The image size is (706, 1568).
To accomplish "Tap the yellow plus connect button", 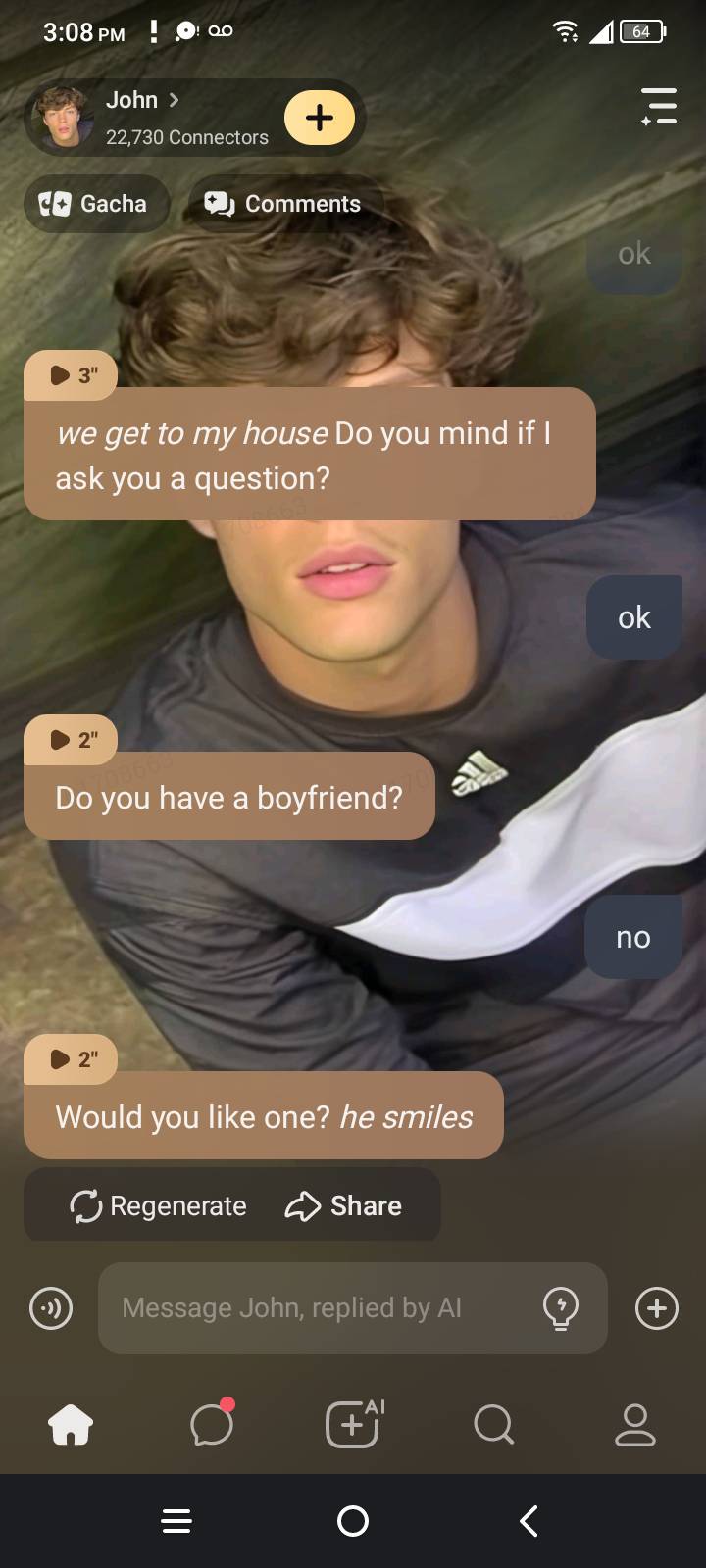I will pyautogui.click(x=319, y=118).
